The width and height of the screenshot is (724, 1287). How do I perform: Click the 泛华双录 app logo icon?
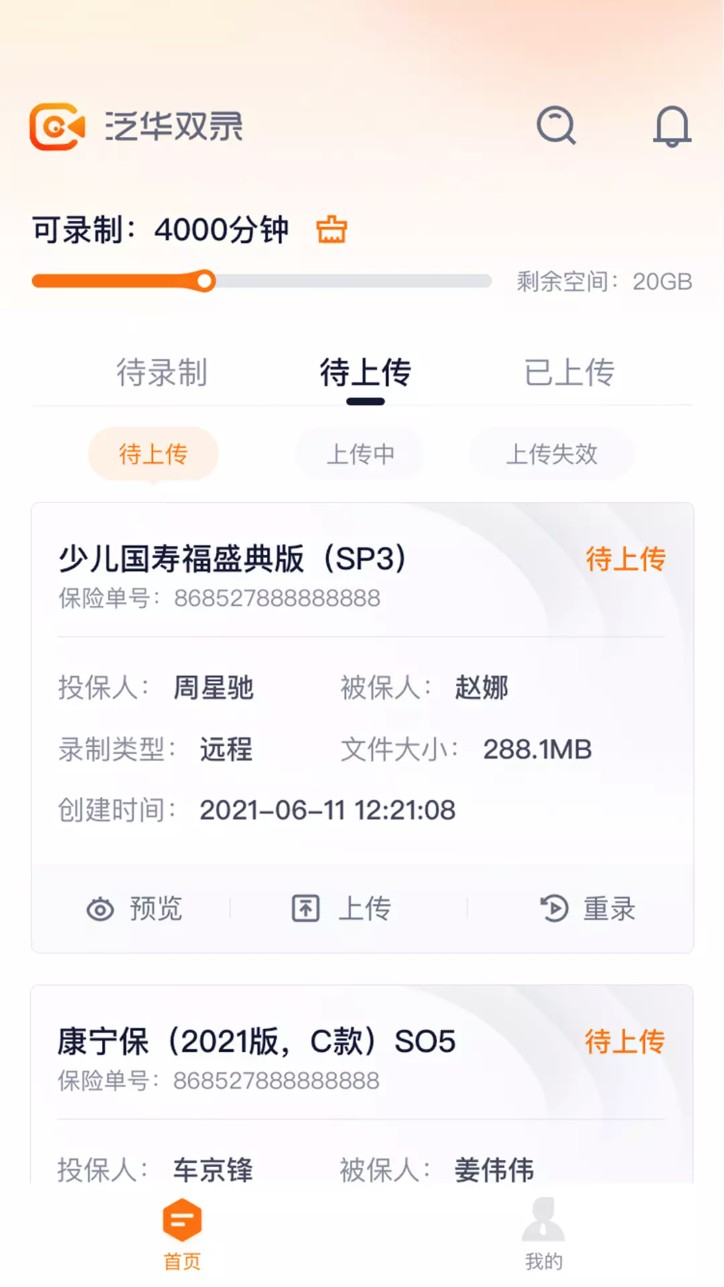57,126
